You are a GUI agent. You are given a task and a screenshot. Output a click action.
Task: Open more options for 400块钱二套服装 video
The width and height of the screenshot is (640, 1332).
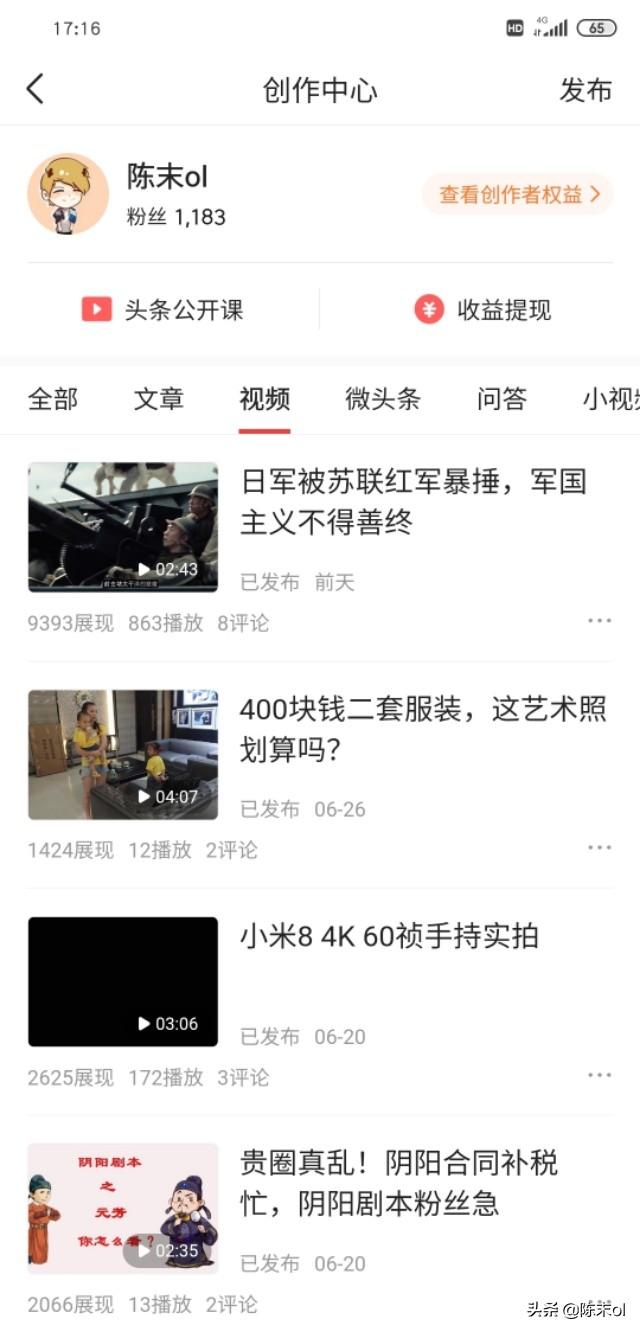(x=599, y=848)
